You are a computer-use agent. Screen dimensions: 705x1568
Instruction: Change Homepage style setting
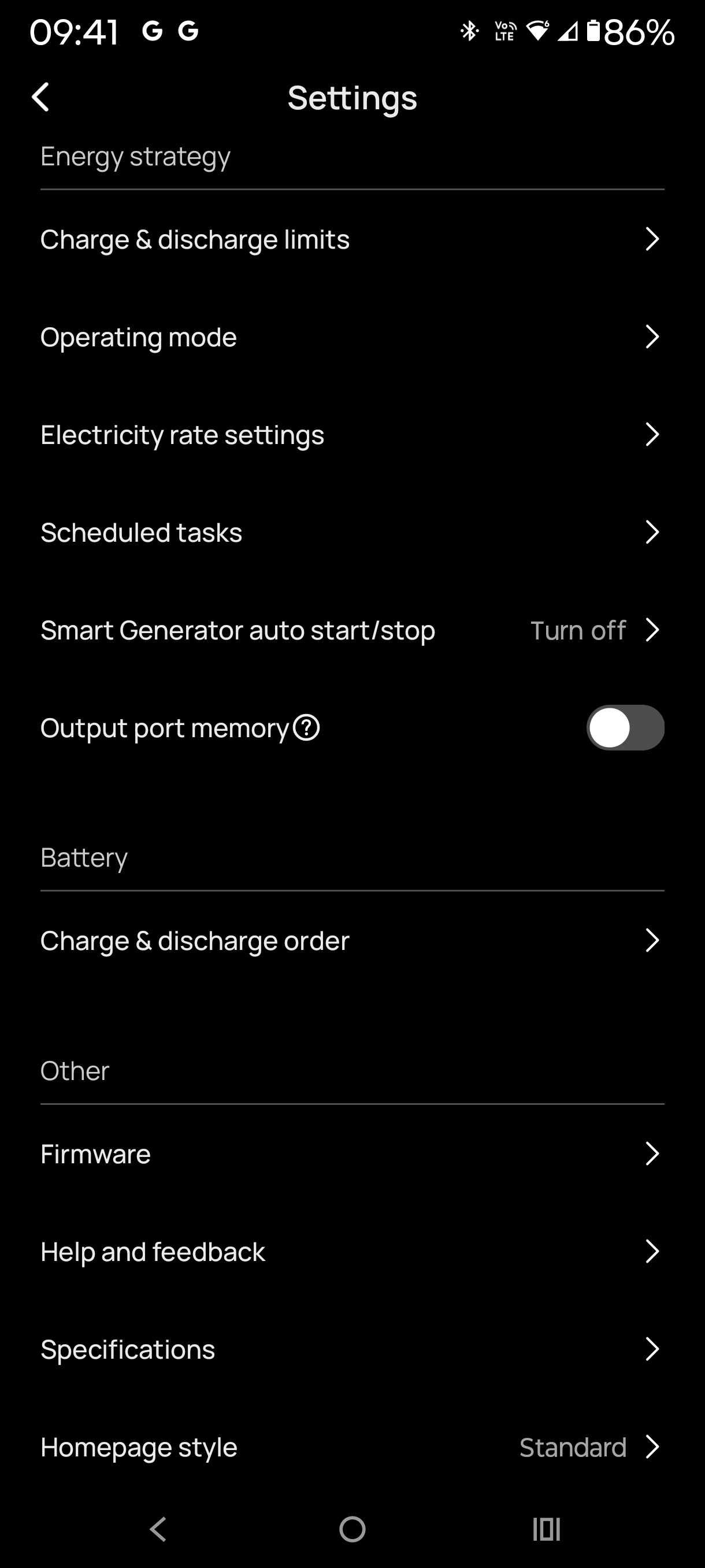pos(351,1448)
